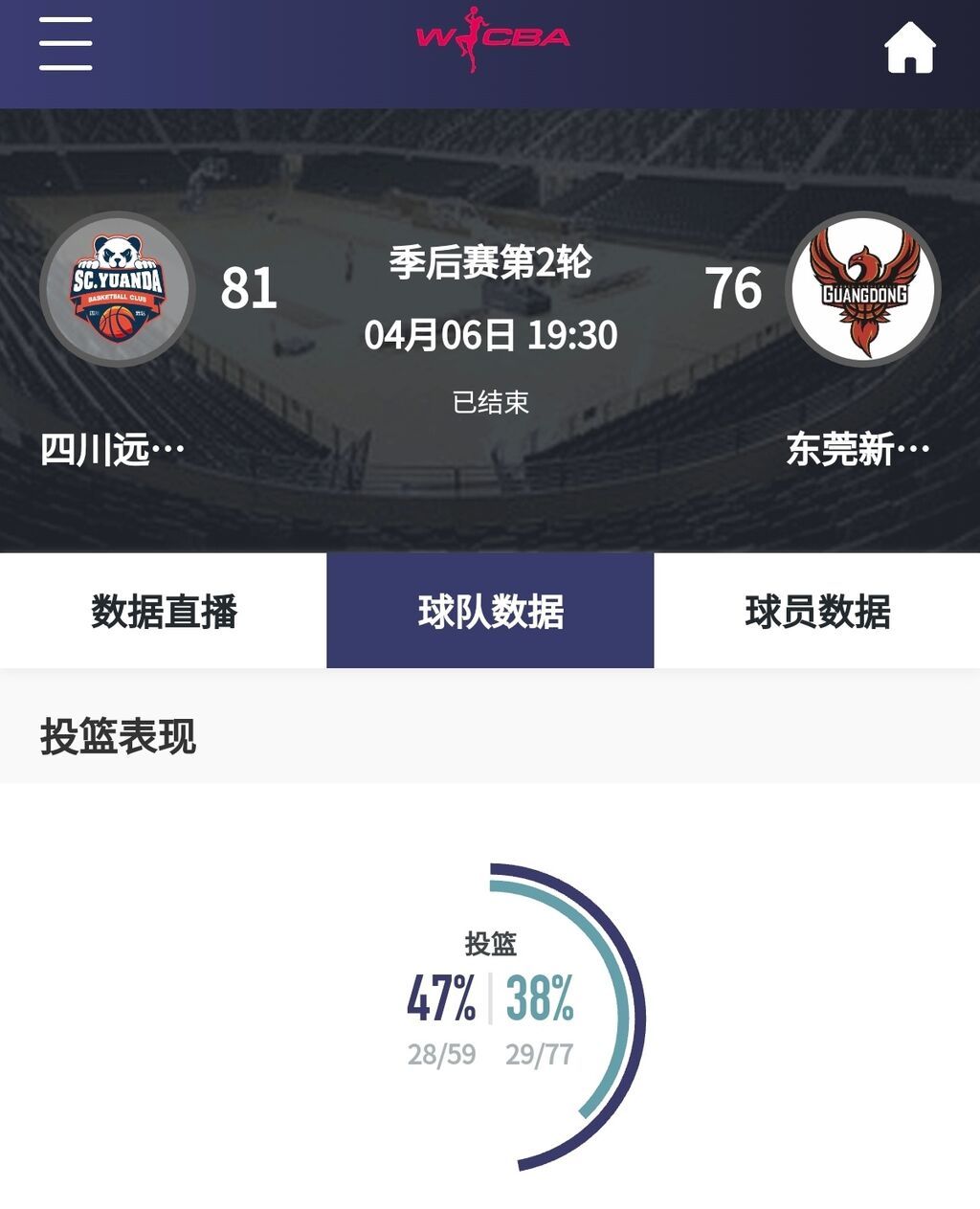Go to the home page icon

pyautogui.click(x=909, y=48)
